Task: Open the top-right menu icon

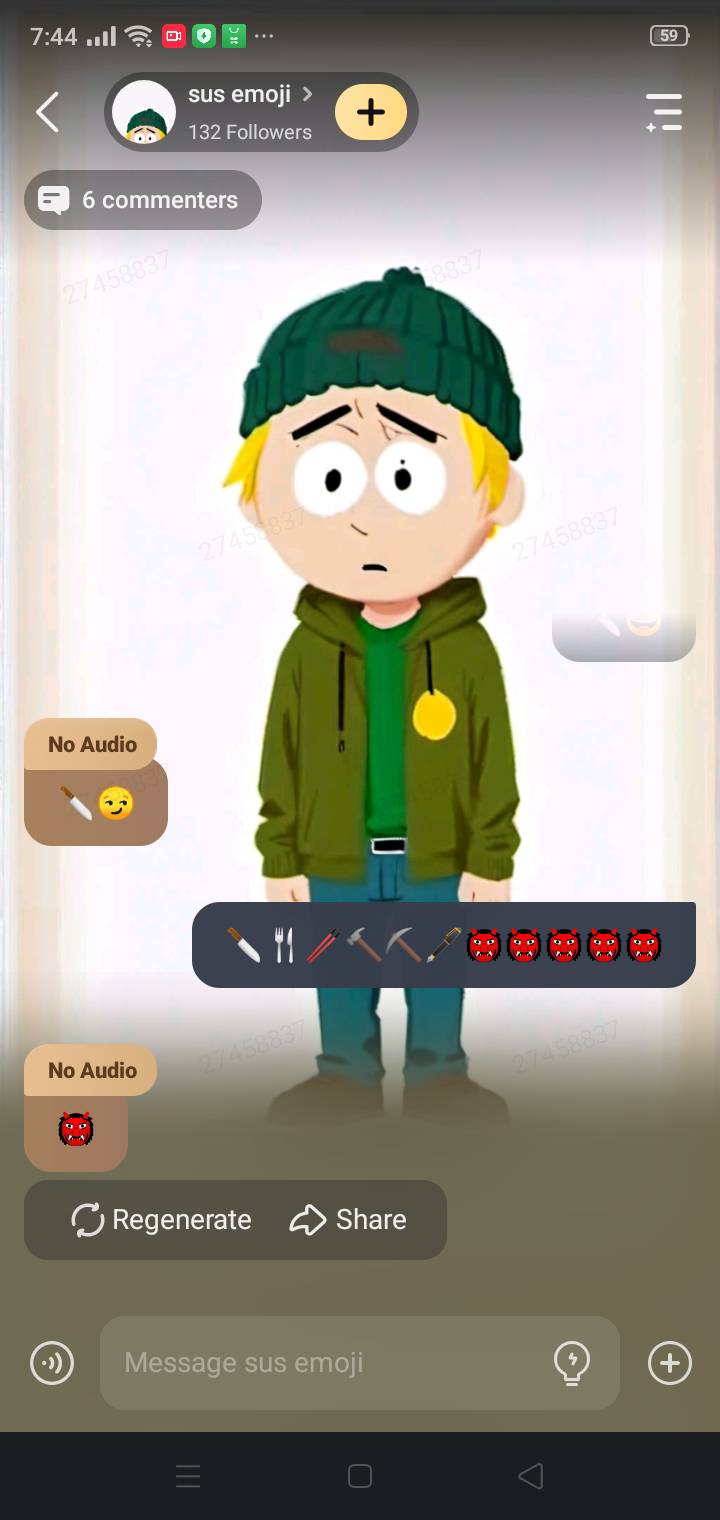Action: click(663, 112)
